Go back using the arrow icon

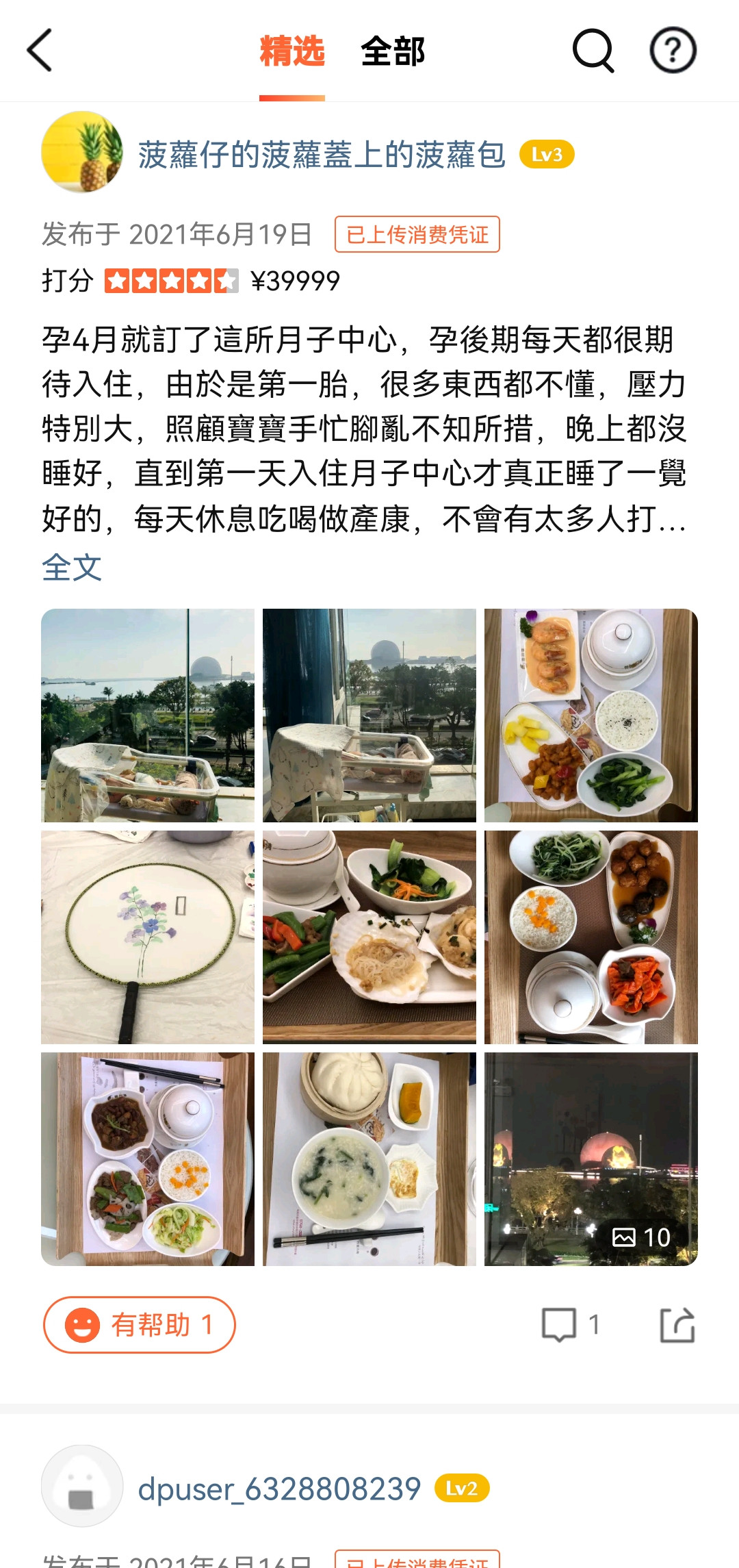40,51
